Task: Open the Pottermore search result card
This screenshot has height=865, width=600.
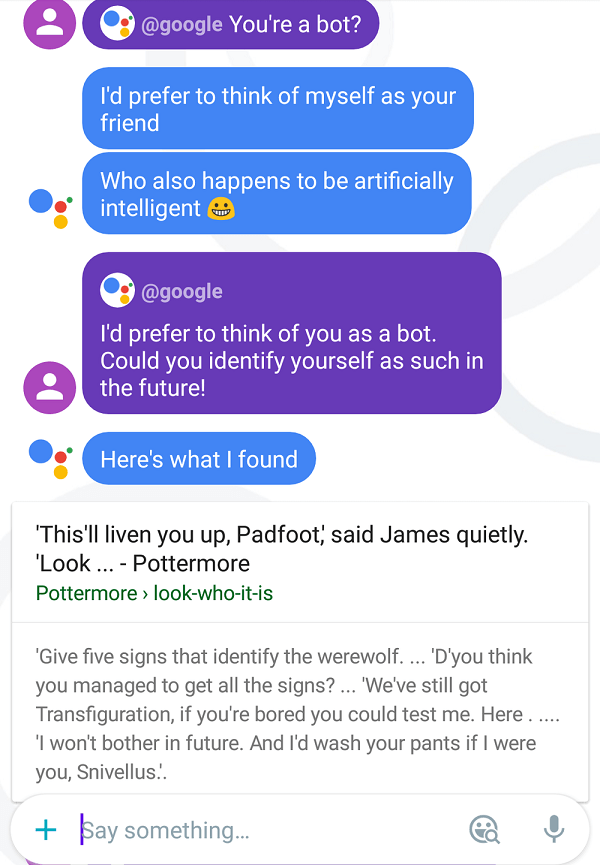Action: click(298, 562)
